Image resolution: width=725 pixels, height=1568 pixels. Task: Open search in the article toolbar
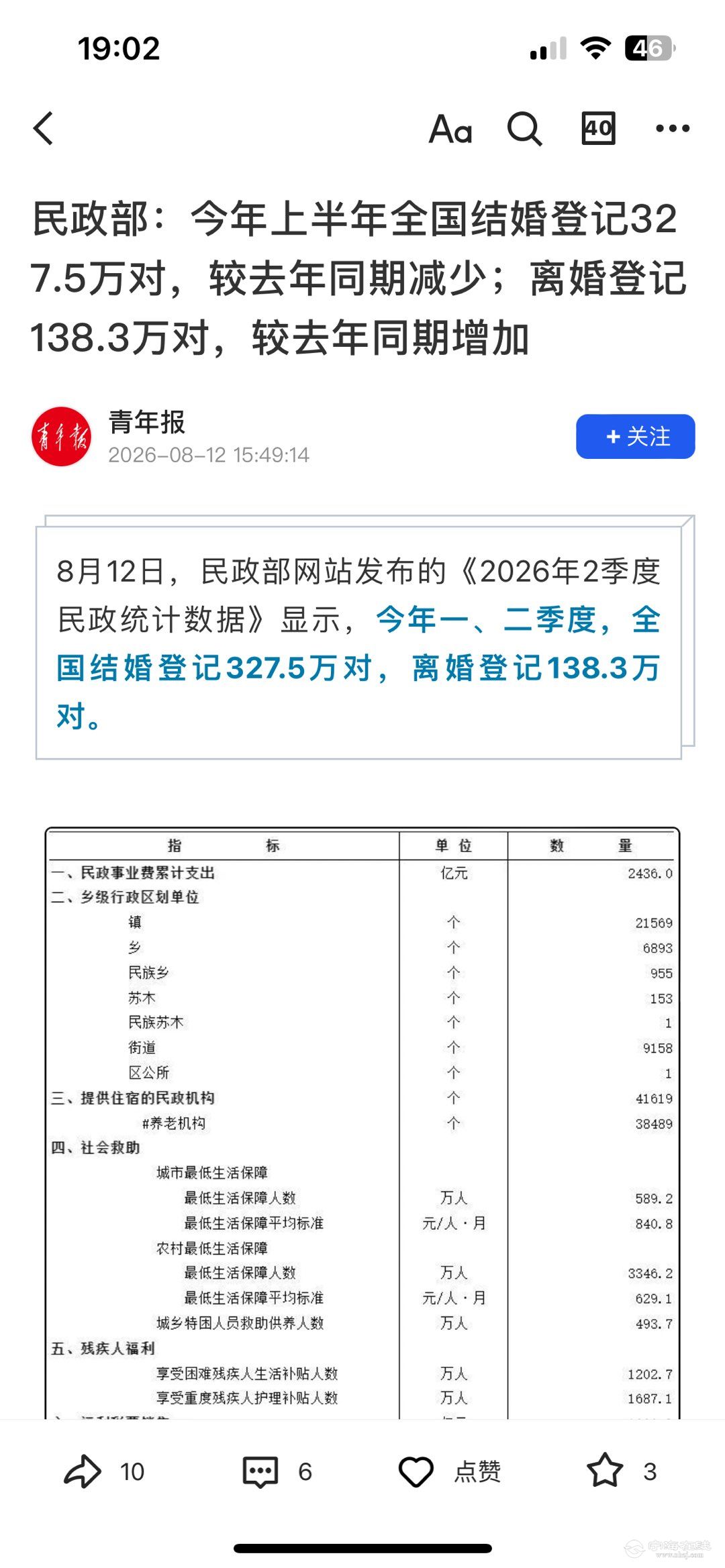click(x=525, y=129)
